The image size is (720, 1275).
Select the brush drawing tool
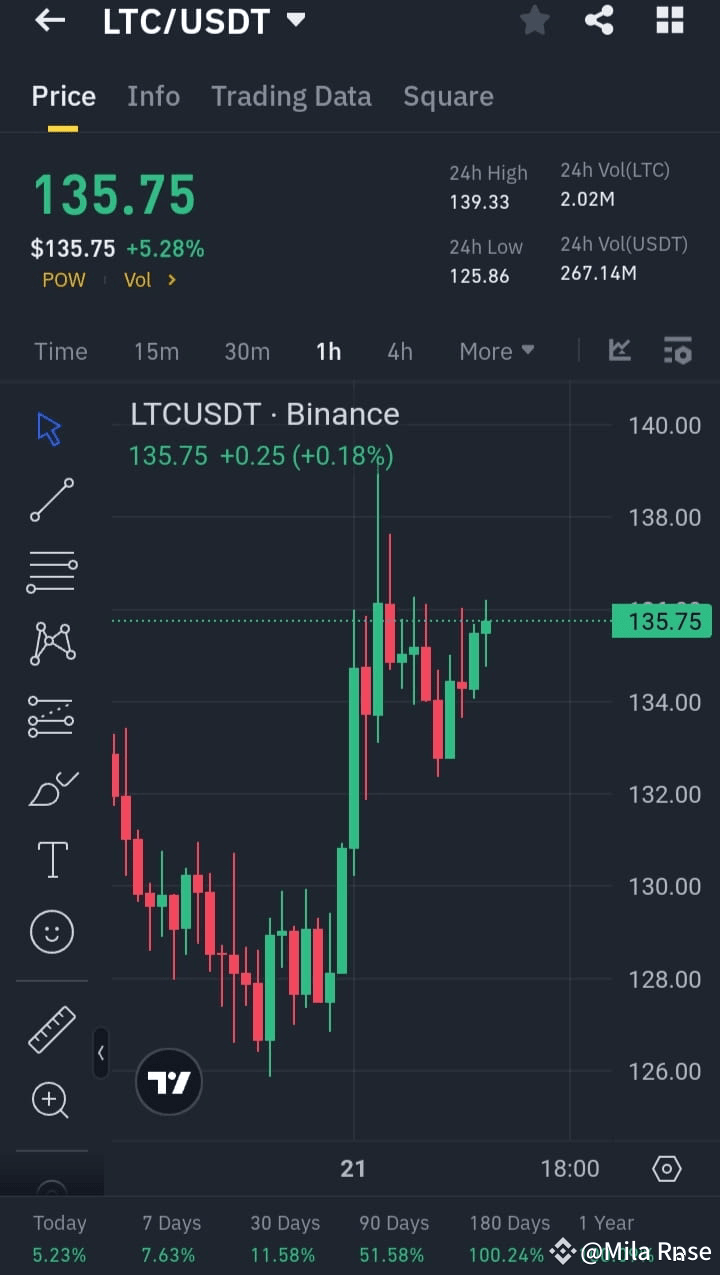coord(50,787)
